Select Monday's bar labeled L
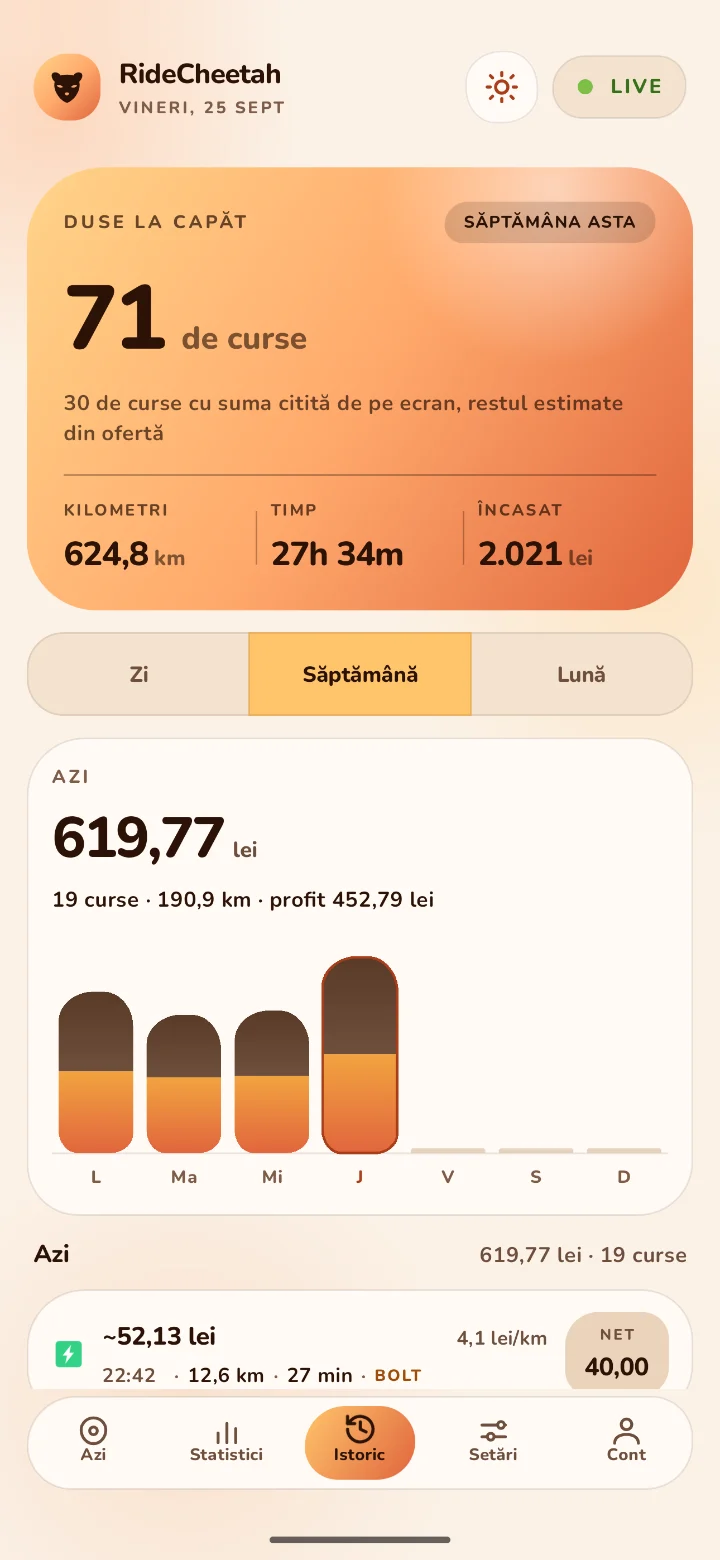 [96, 1072]
